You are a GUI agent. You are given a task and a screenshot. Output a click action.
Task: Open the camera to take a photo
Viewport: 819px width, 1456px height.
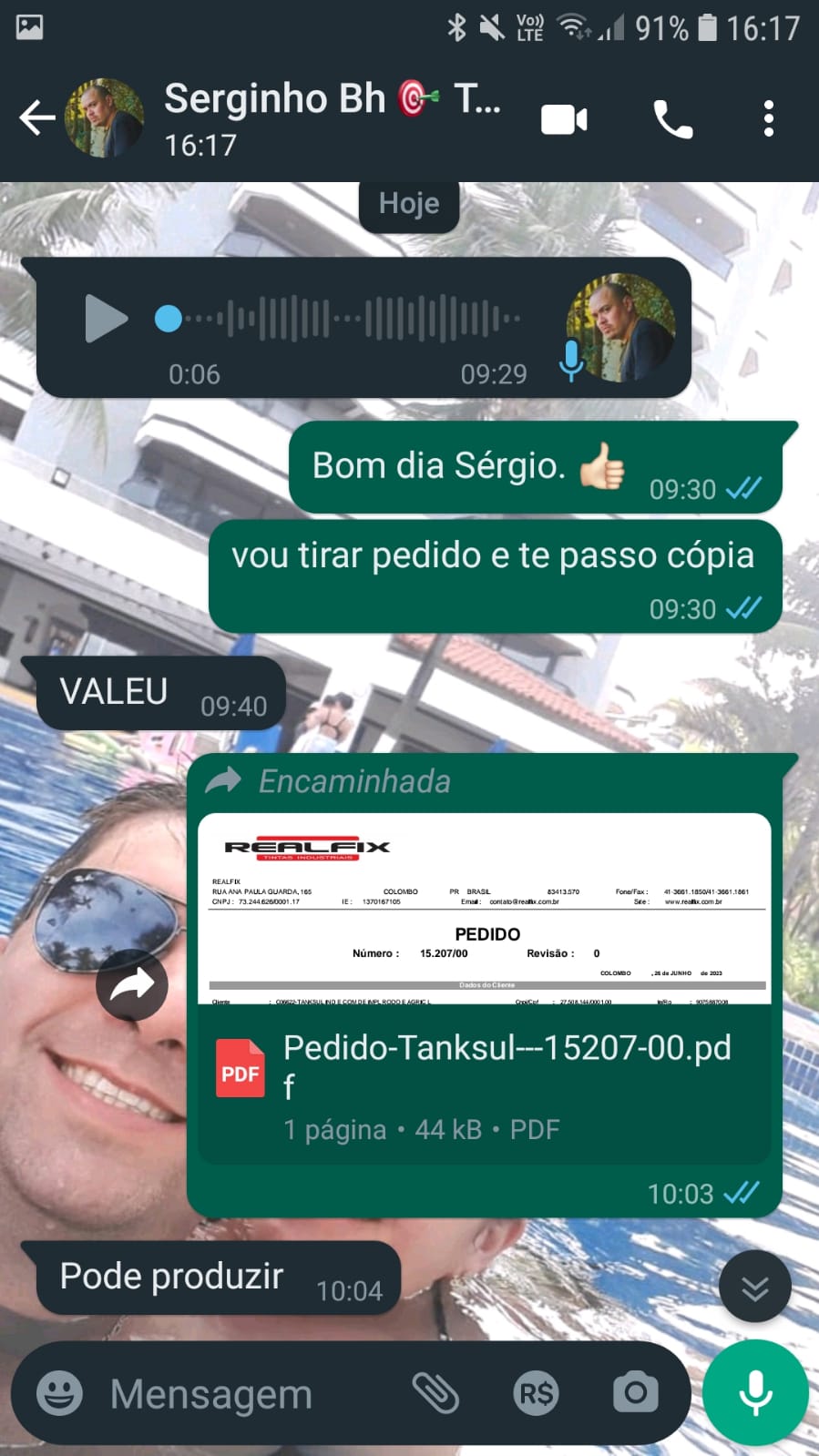tap(635, 1393)
